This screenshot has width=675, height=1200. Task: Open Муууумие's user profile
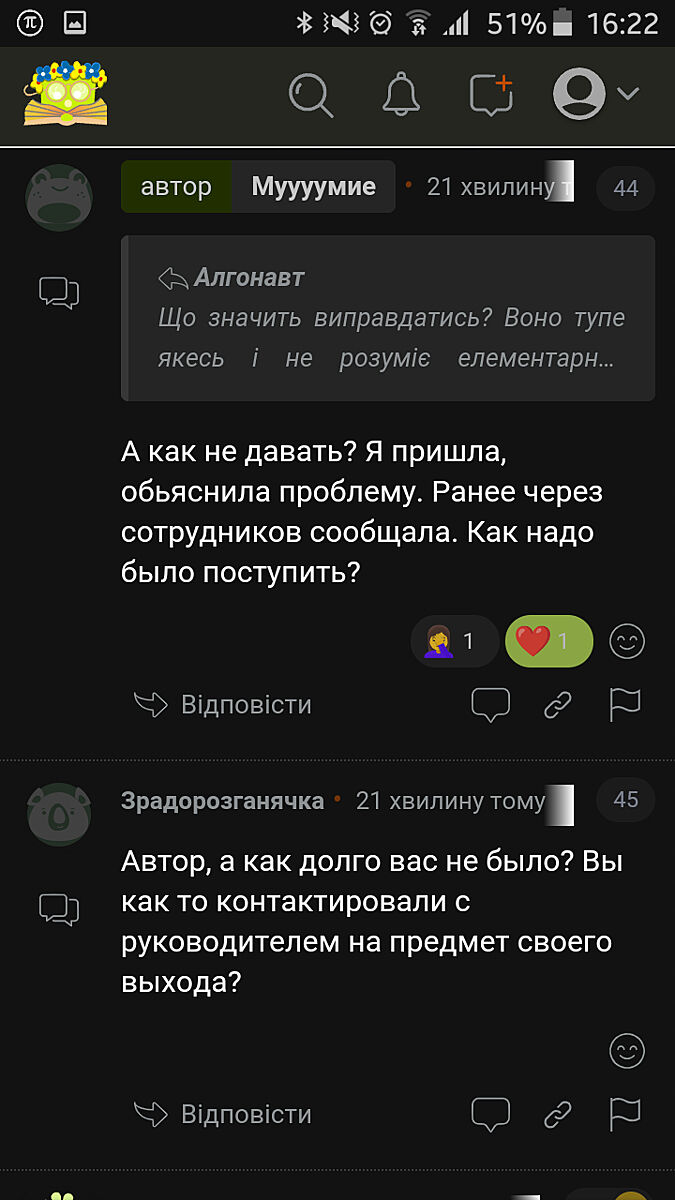tap(313, 187)
